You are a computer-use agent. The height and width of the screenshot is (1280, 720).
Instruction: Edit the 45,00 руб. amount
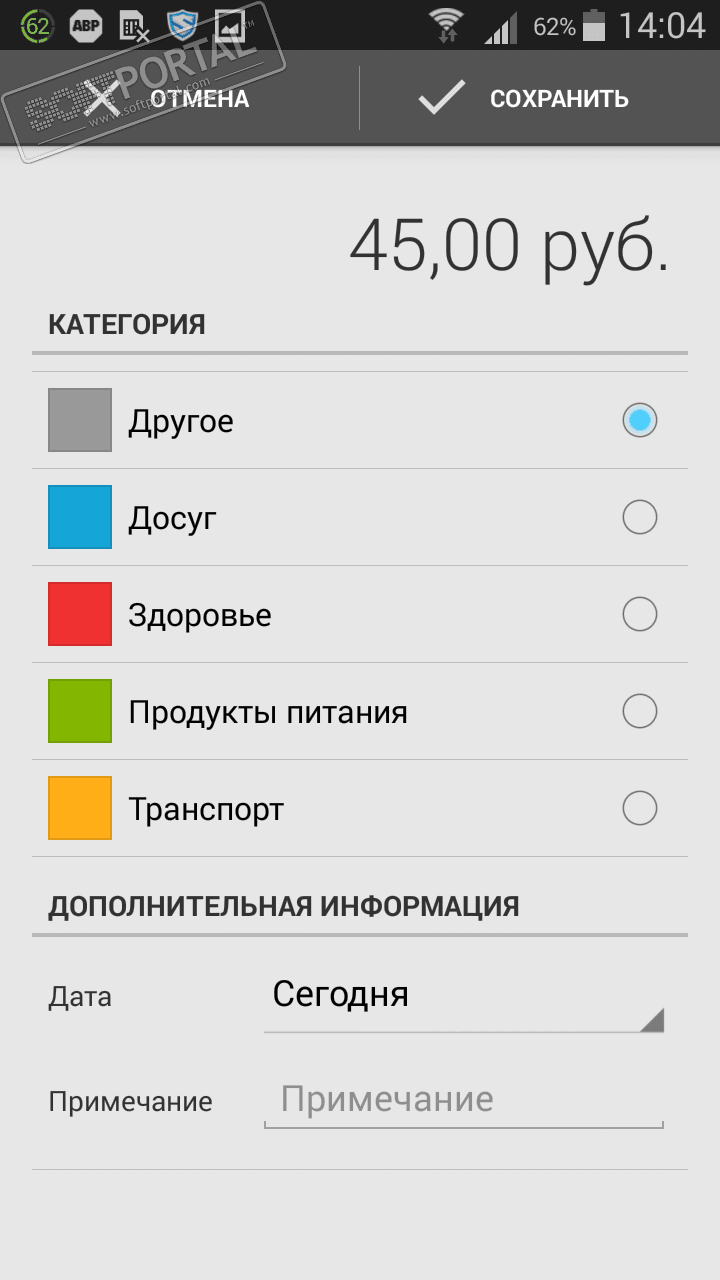[508, 246]
